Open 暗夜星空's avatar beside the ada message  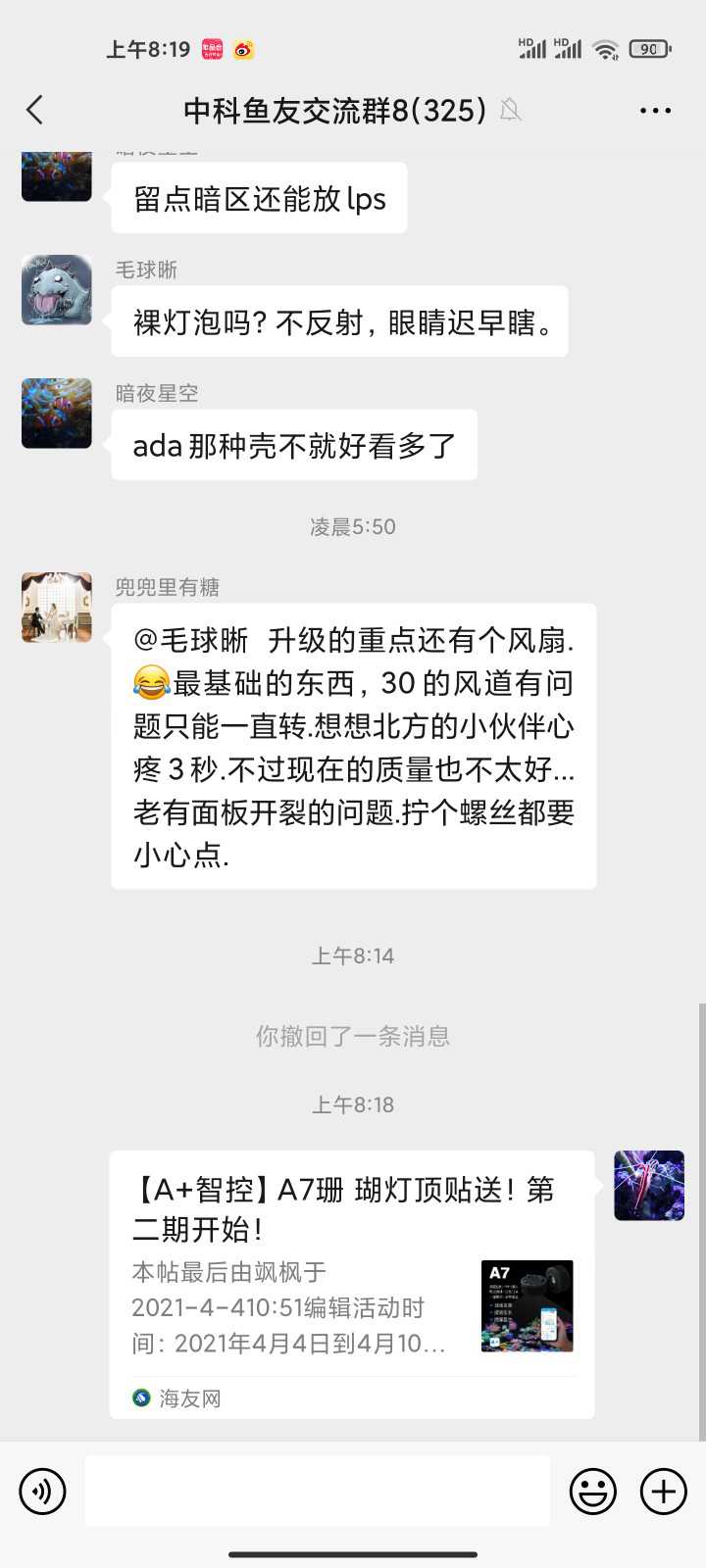57,414
